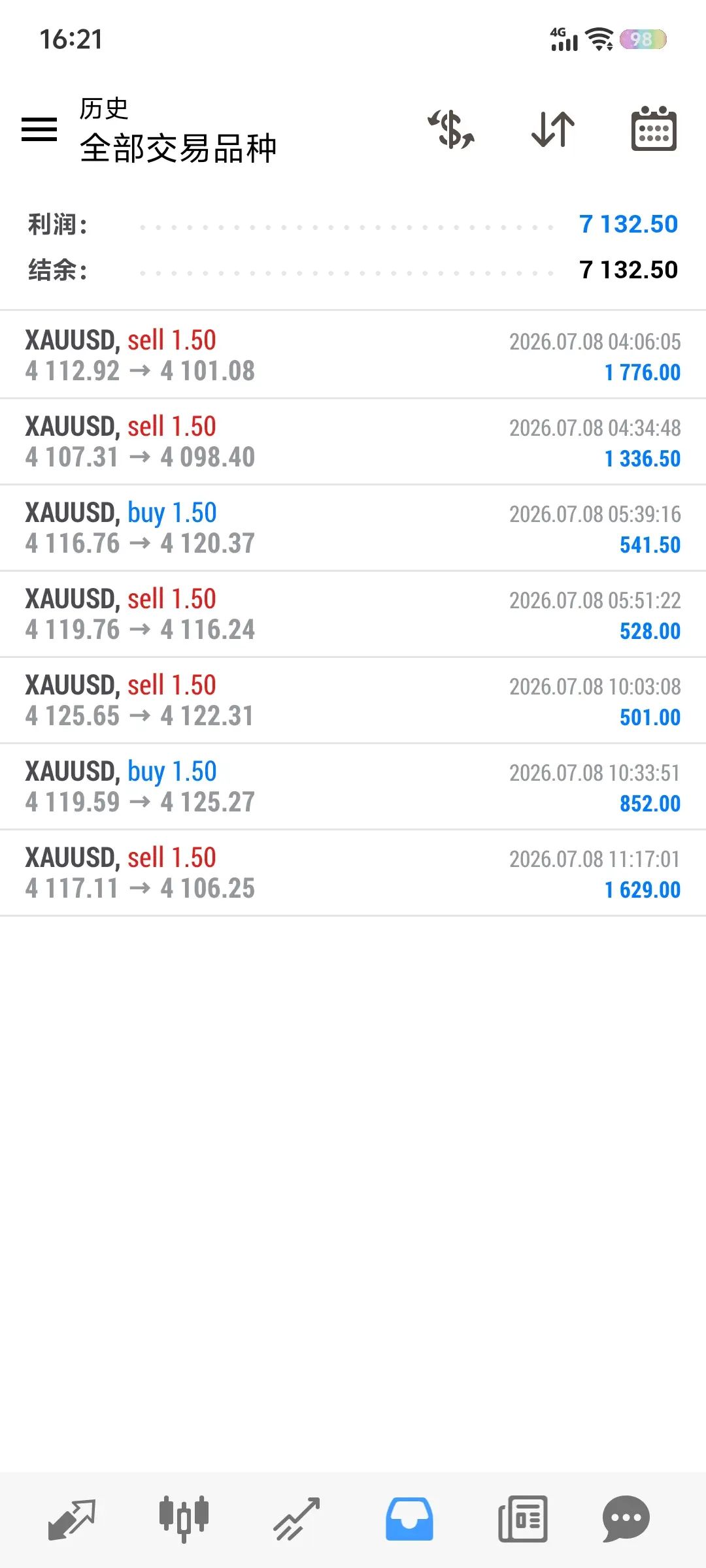The height and width of the screenshot is (1568, 706).
Task: View the sell trade with profit 501.00
Action: (x=353, y=700)
